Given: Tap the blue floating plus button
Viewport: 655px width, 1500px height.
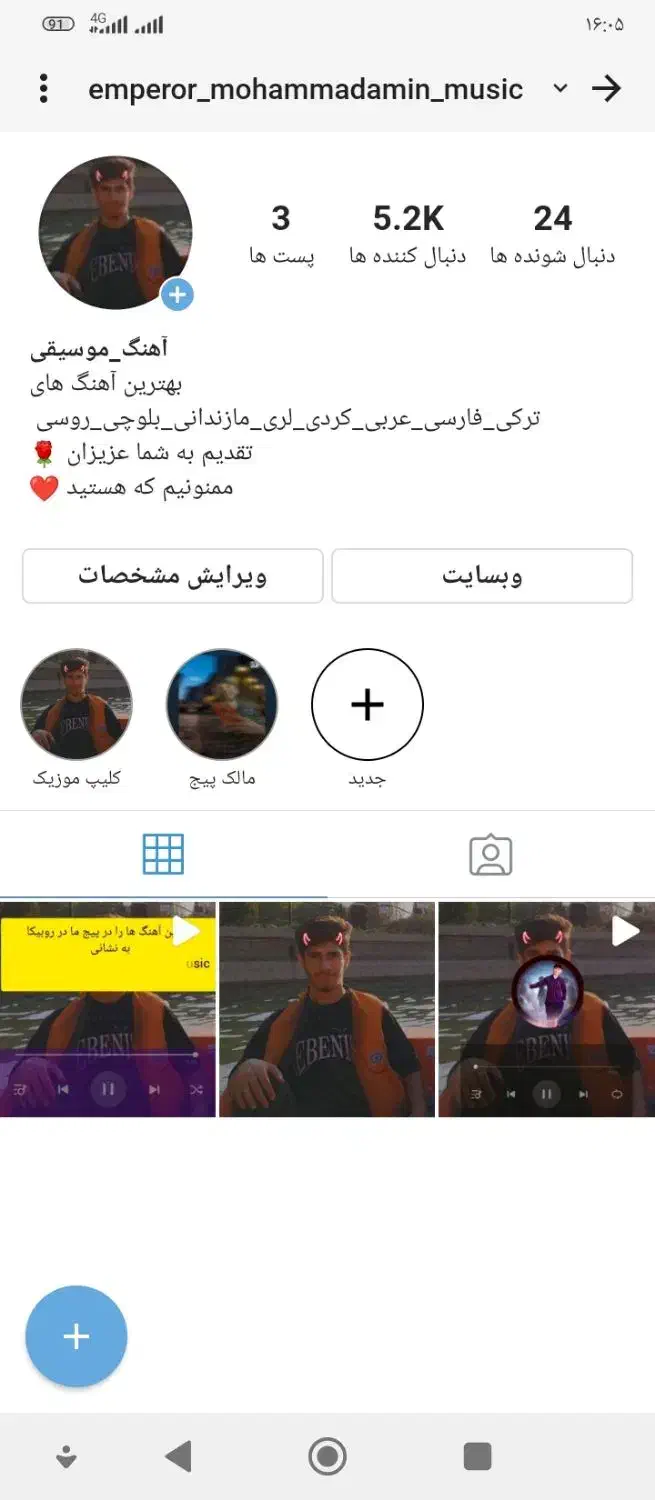Looking at the screenshot, I should [x=76, y=1337].
